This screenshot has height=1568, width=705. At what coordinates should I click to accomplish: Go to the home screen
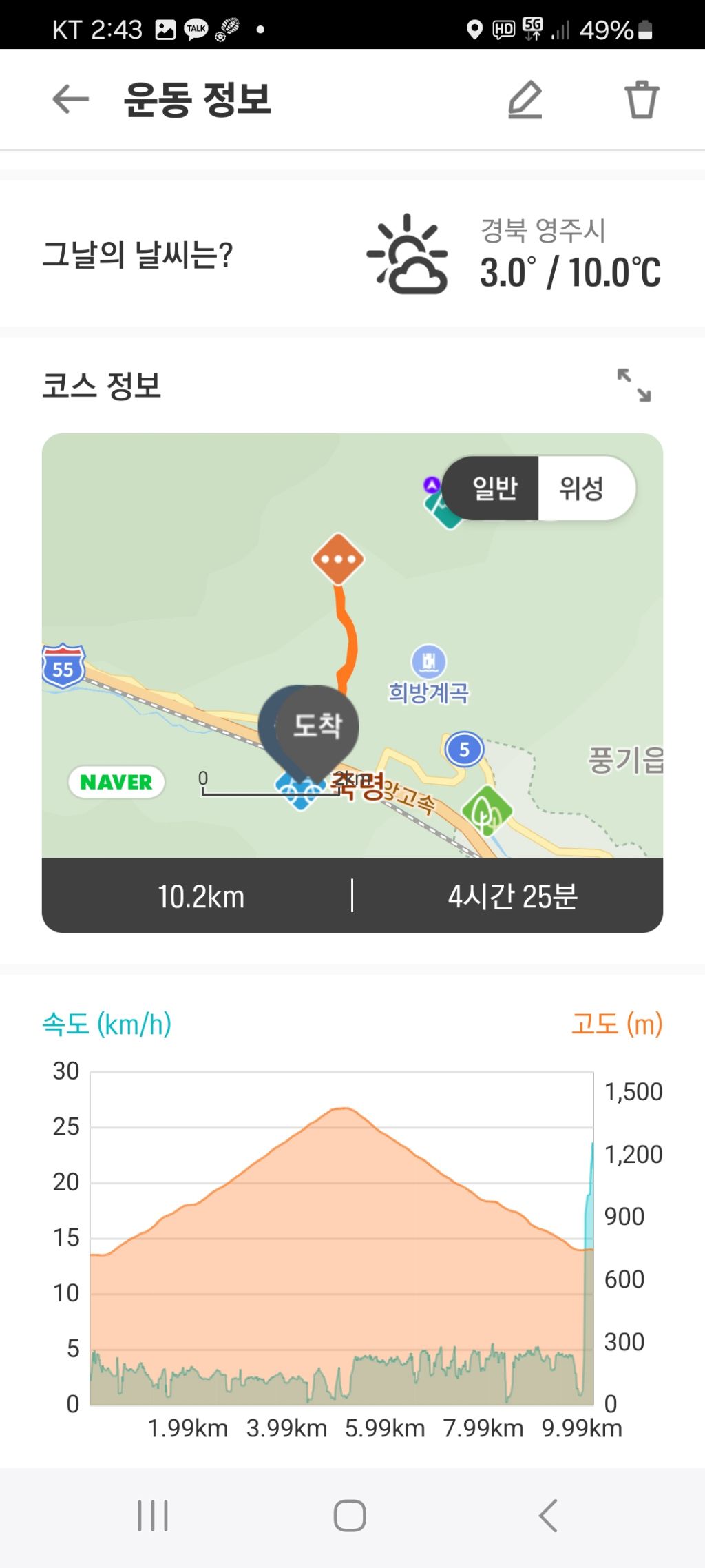point(350,1516)
